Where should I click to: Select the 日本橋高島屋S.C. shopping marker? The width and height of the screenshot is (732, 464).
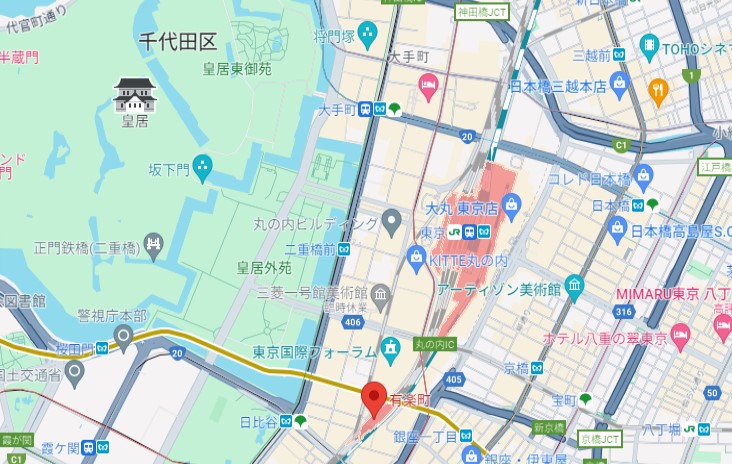coord(617,230)
